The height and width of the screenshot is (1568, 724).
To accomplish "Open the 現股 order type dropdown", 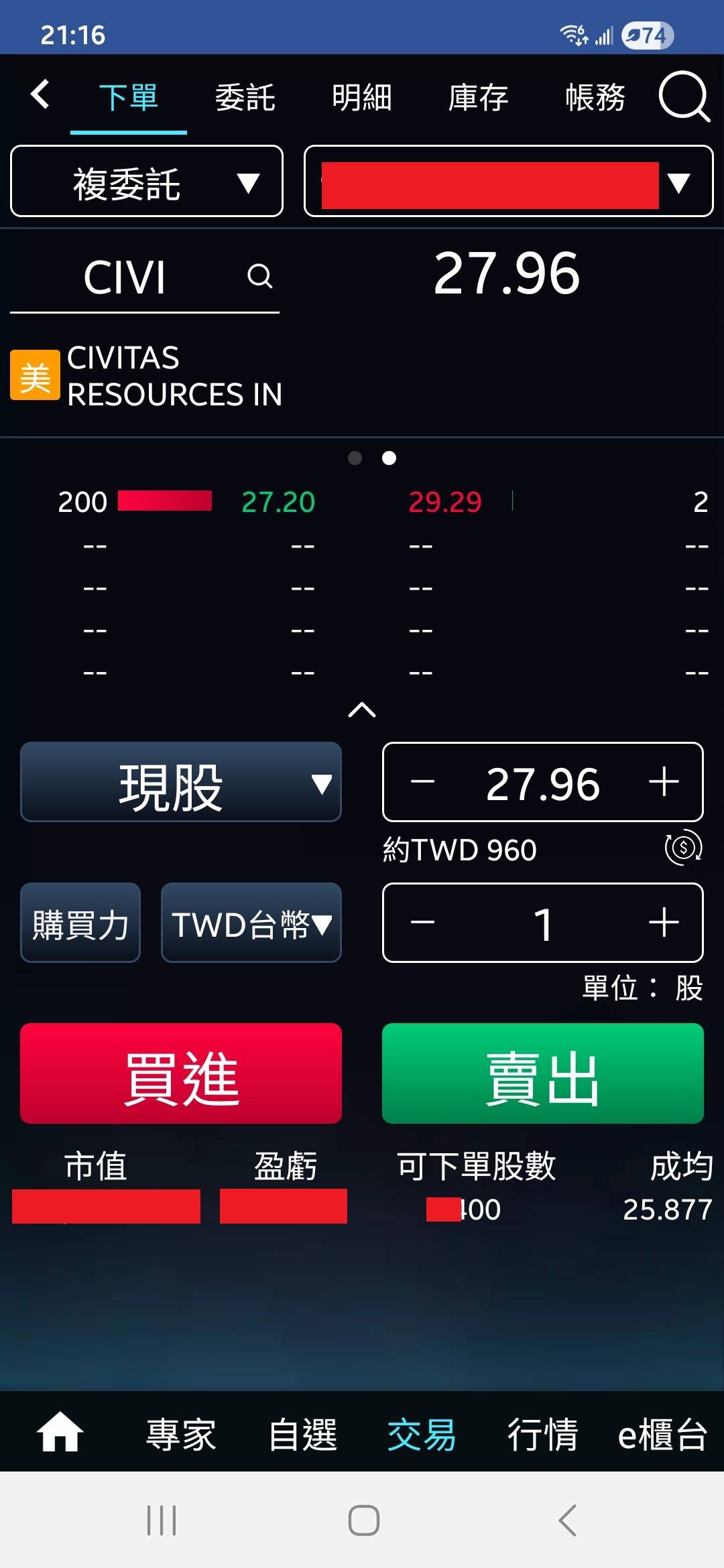I will point(181,782).
